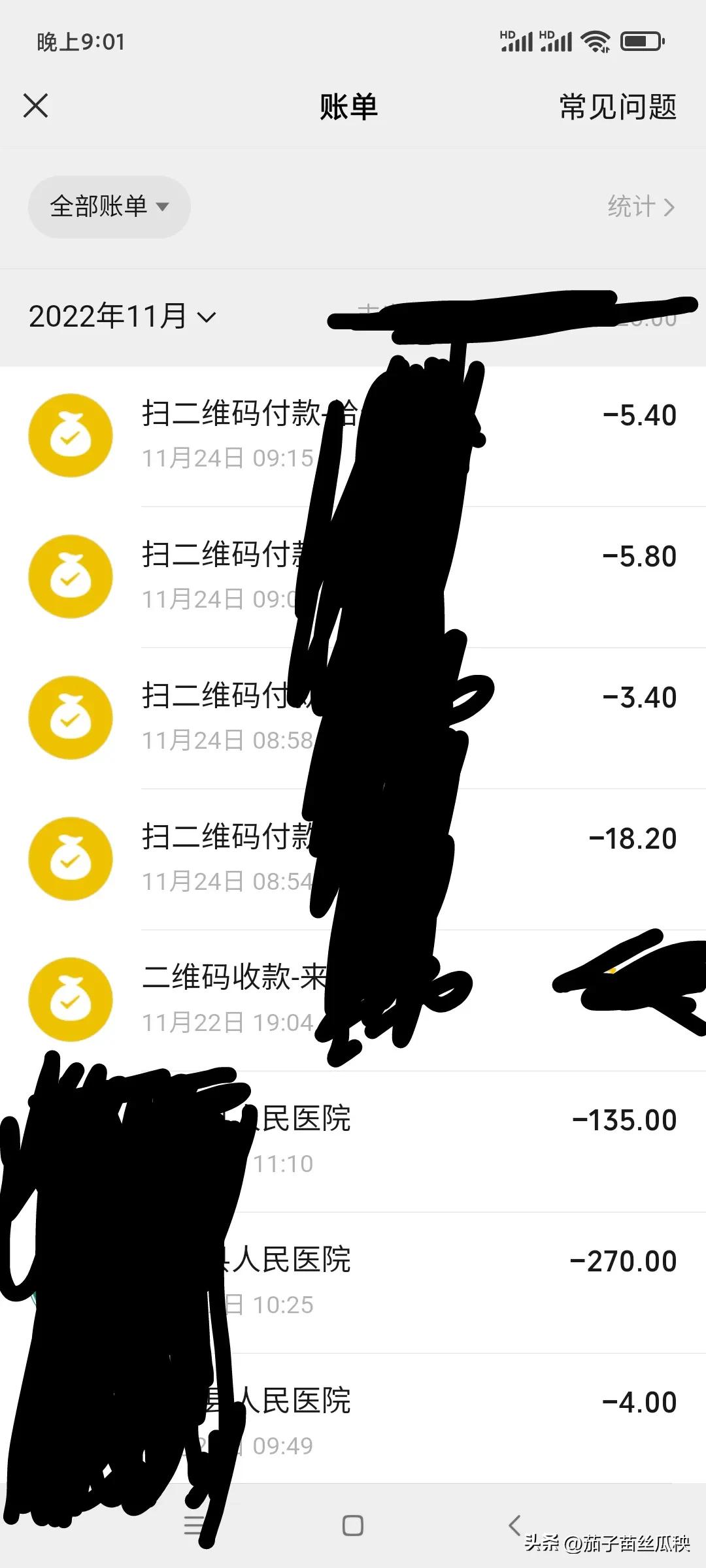Tap the Wi-Fi icon in the status bar
This screenshot has height=1568, width=706.
click(596, 41)
